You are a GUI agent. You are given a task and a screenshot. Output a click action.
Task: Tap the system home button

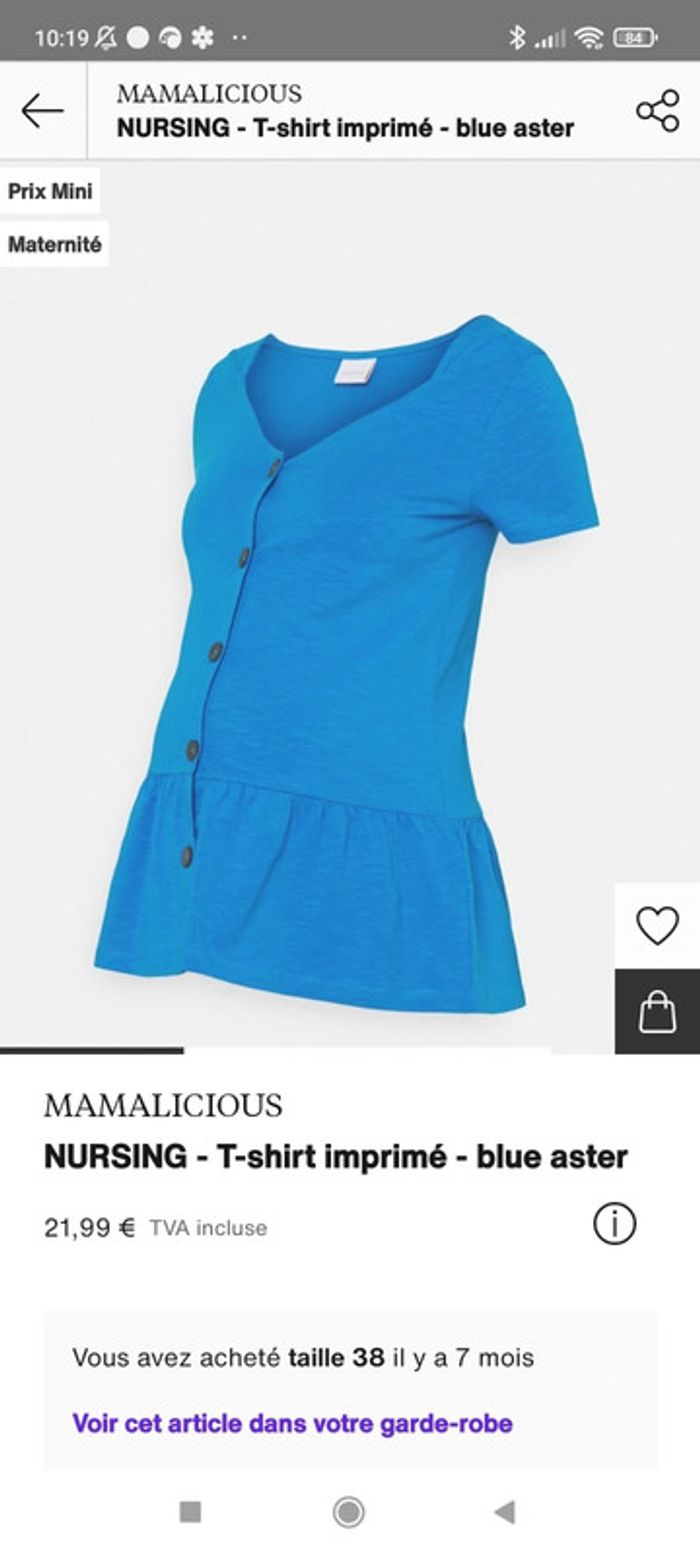[x=348, y=1512]
